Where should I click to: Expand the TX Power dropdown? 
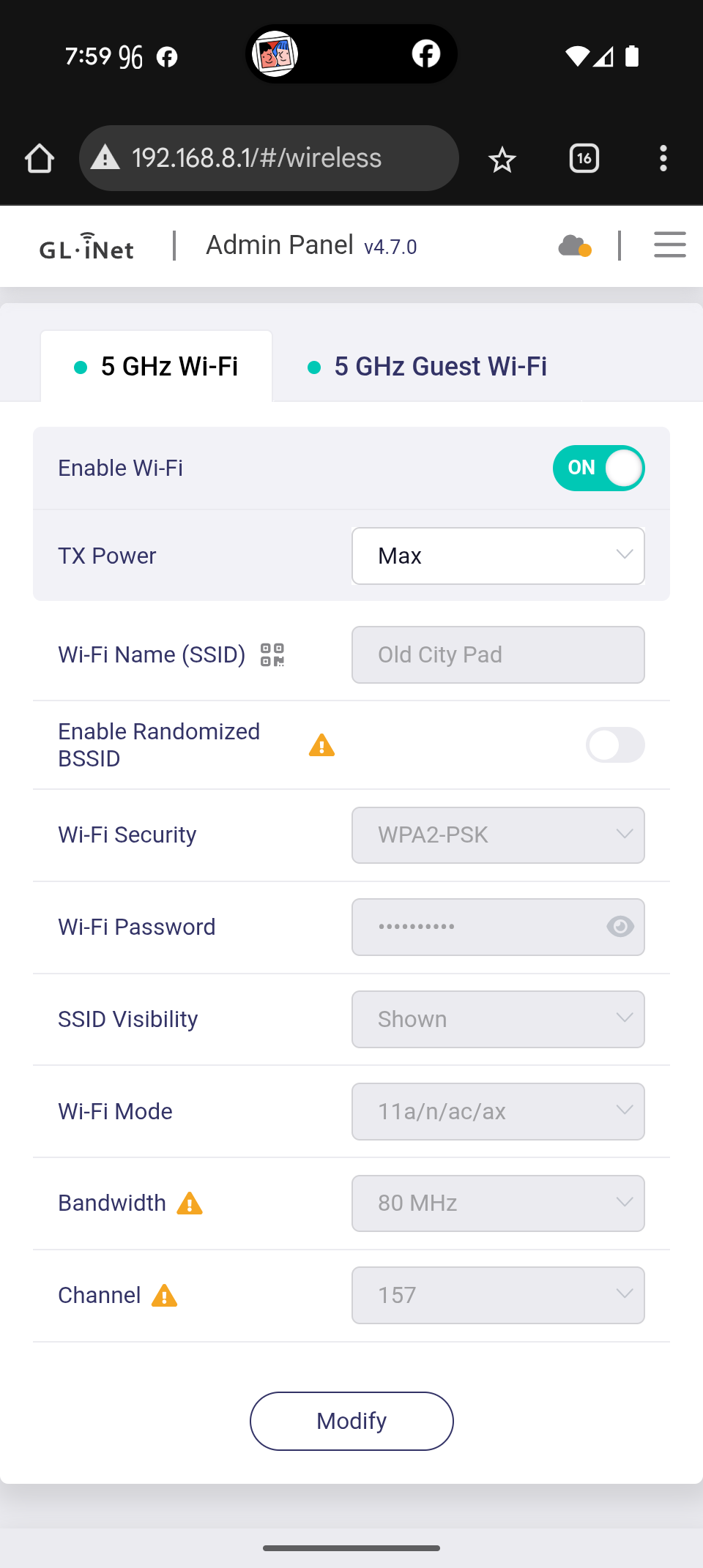(498, 556)
